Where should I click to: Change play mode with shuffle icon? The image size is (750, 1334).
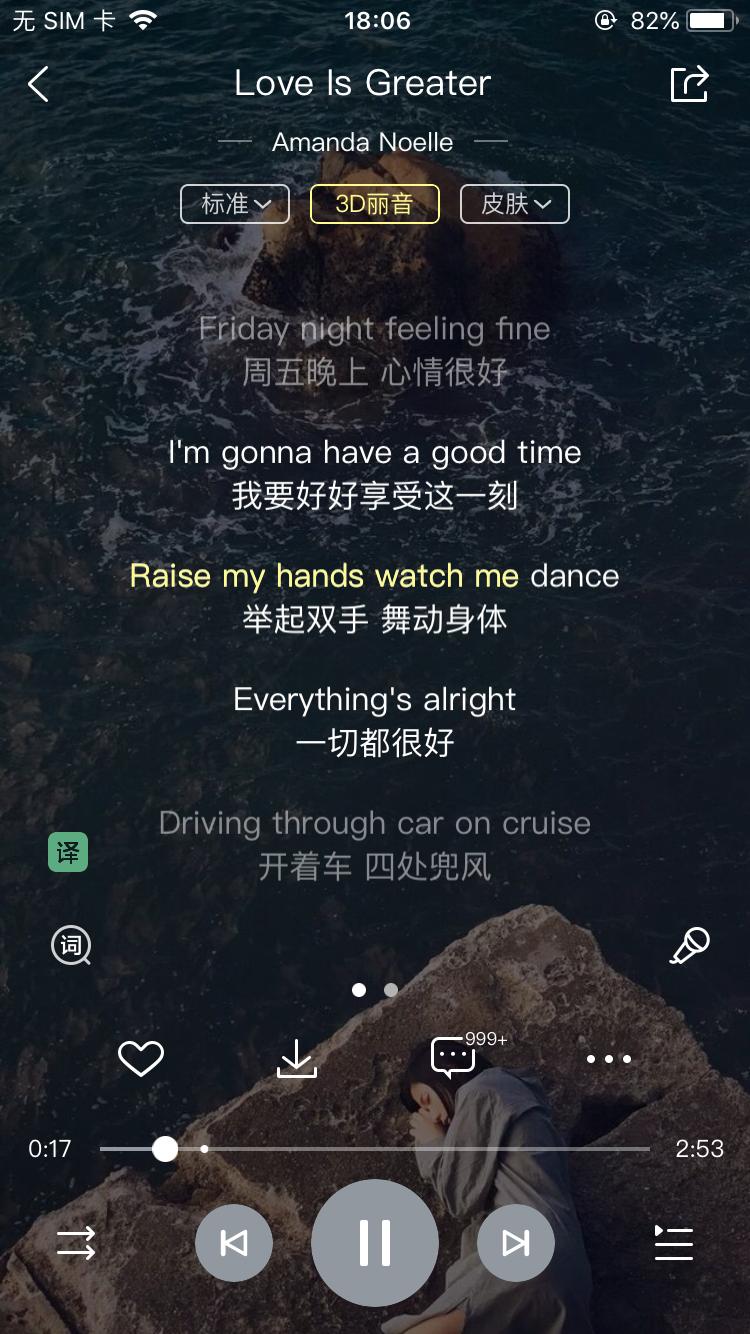[77, 1243]
